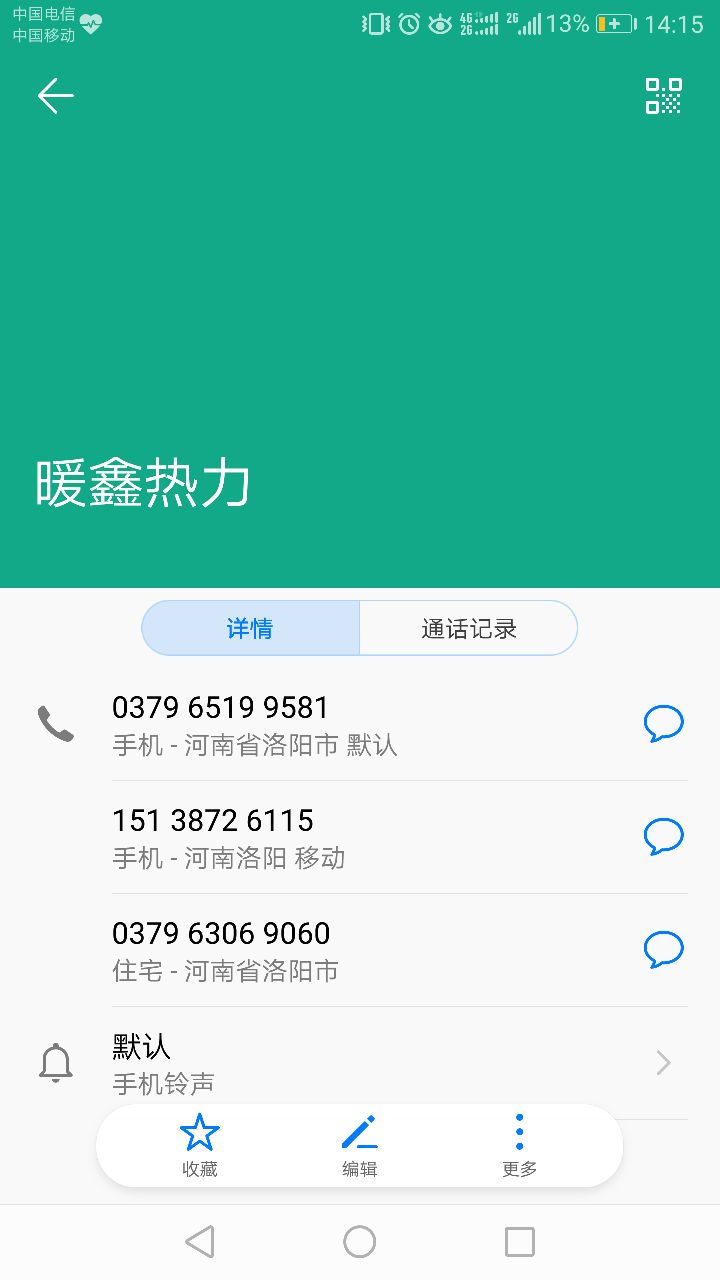Add contact to favorites with 收藏
720x1280 pixels.
pos(200,1146)
